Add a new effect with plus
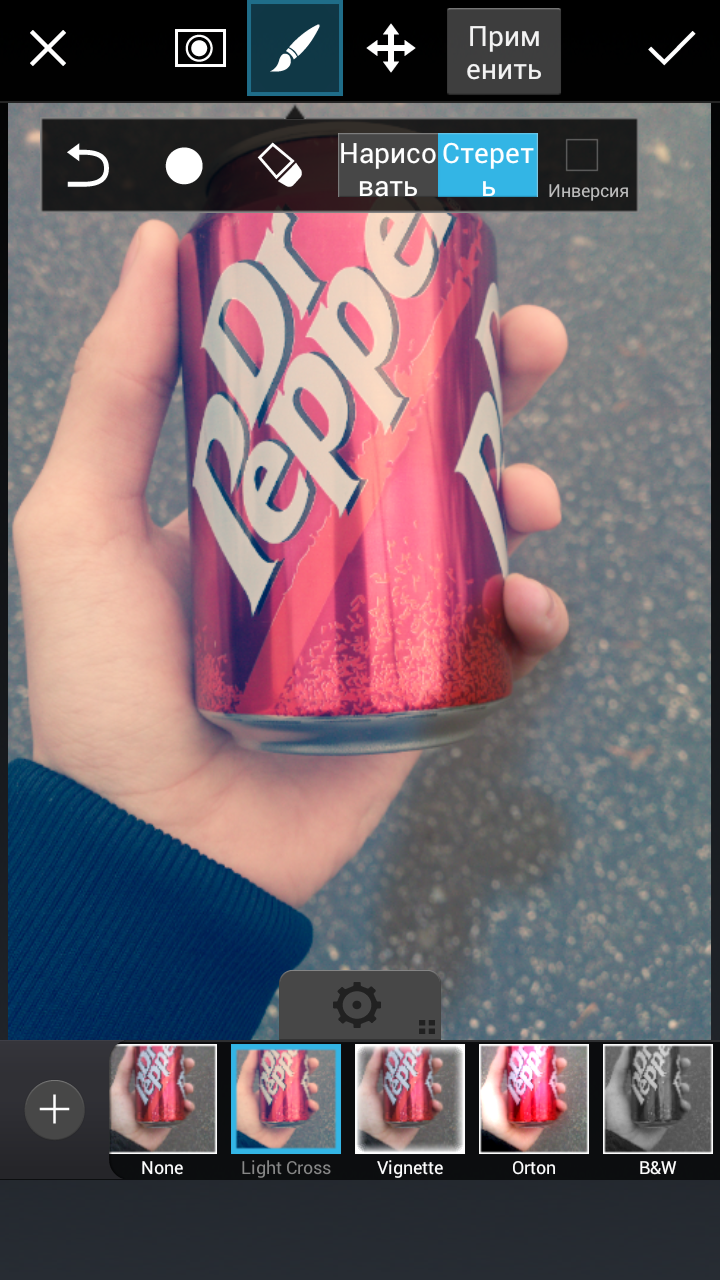The height and width of the screenshot is (1280, 720). [x=54, y=1110]
